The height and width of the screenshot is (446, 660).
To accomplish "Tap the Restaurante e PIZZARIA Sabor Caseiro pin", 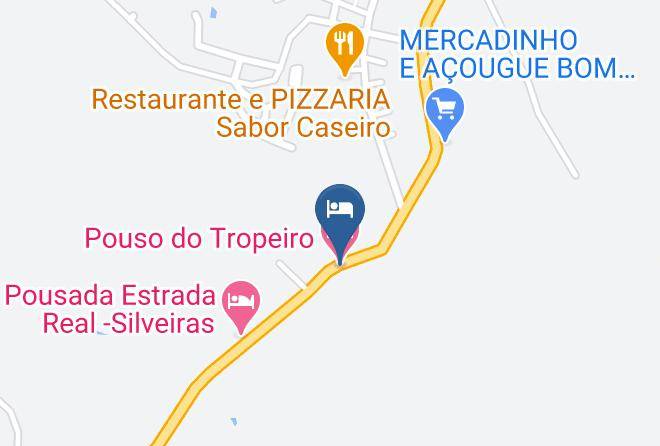I will click(345, 48).
